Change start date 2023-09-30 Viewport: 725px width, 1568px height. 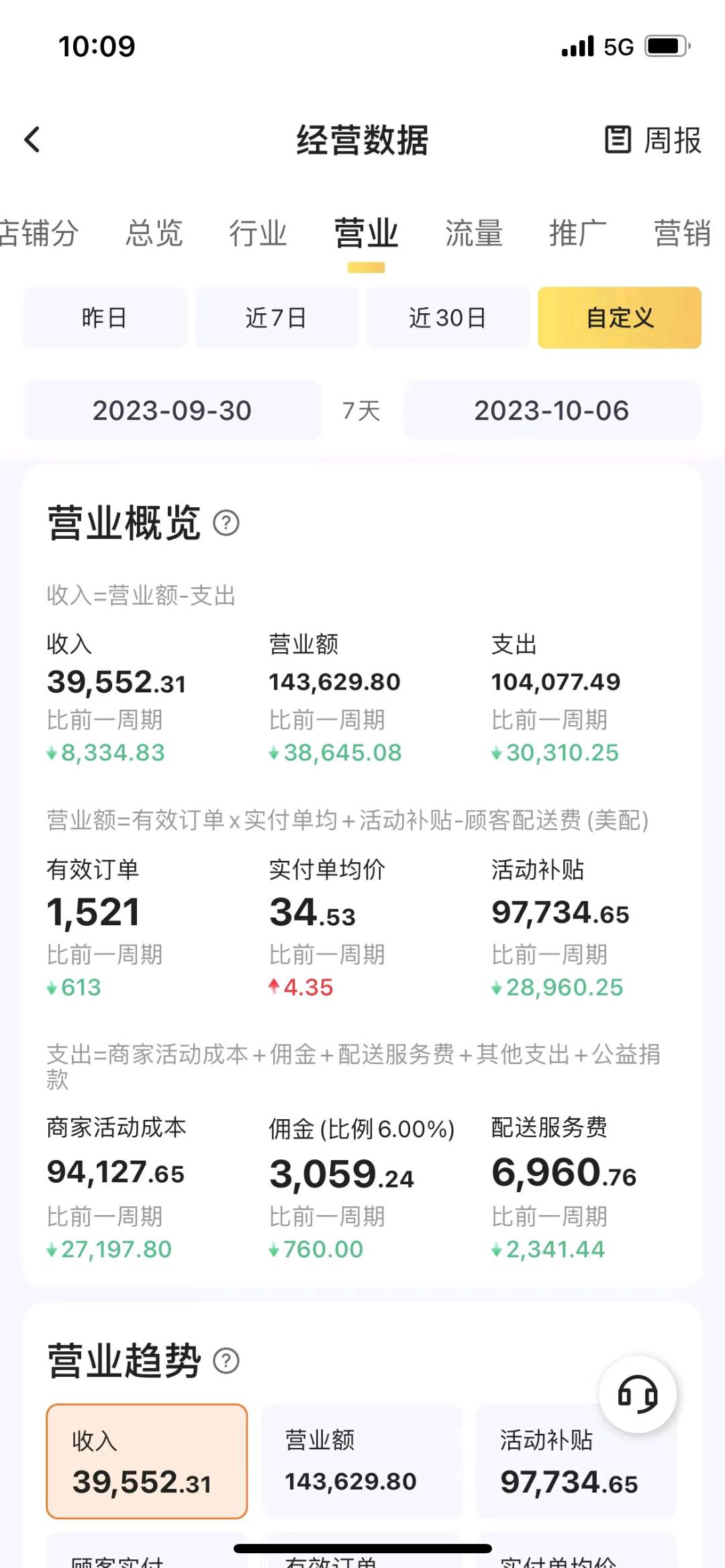point(172,411)
